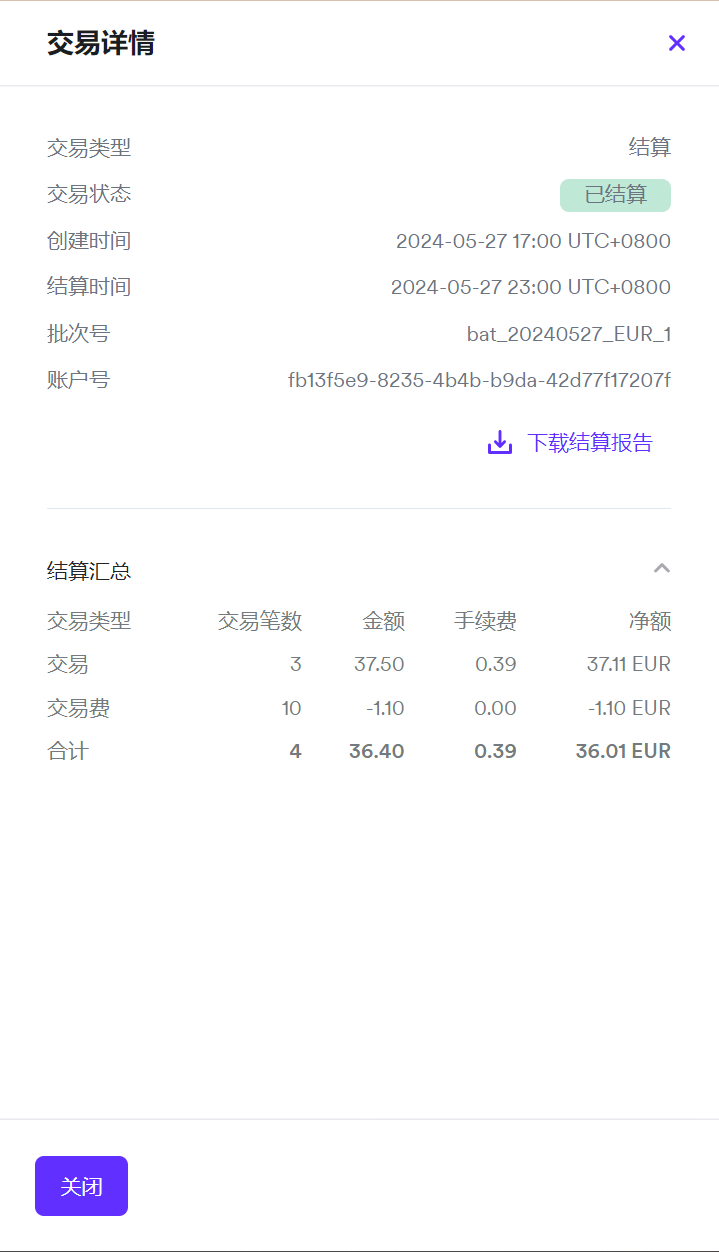The height and width of the screenshot is (1252, 719).
Task: Tap the 关闭 button
Action: pyautogui.click(x=81, y=1186)
